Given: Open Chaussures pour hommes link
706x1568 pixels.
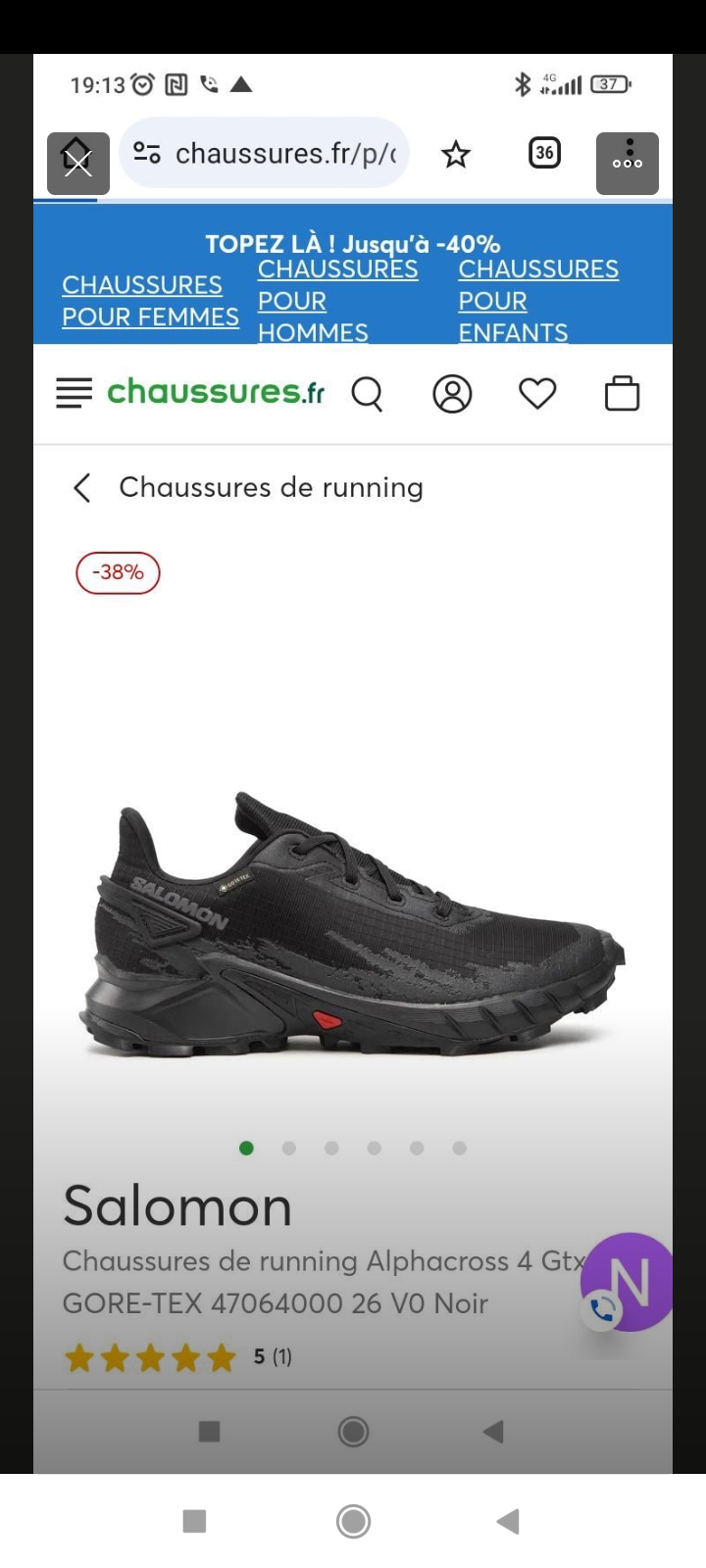Looking at the screenshot, I should click(x=337, y=301).
